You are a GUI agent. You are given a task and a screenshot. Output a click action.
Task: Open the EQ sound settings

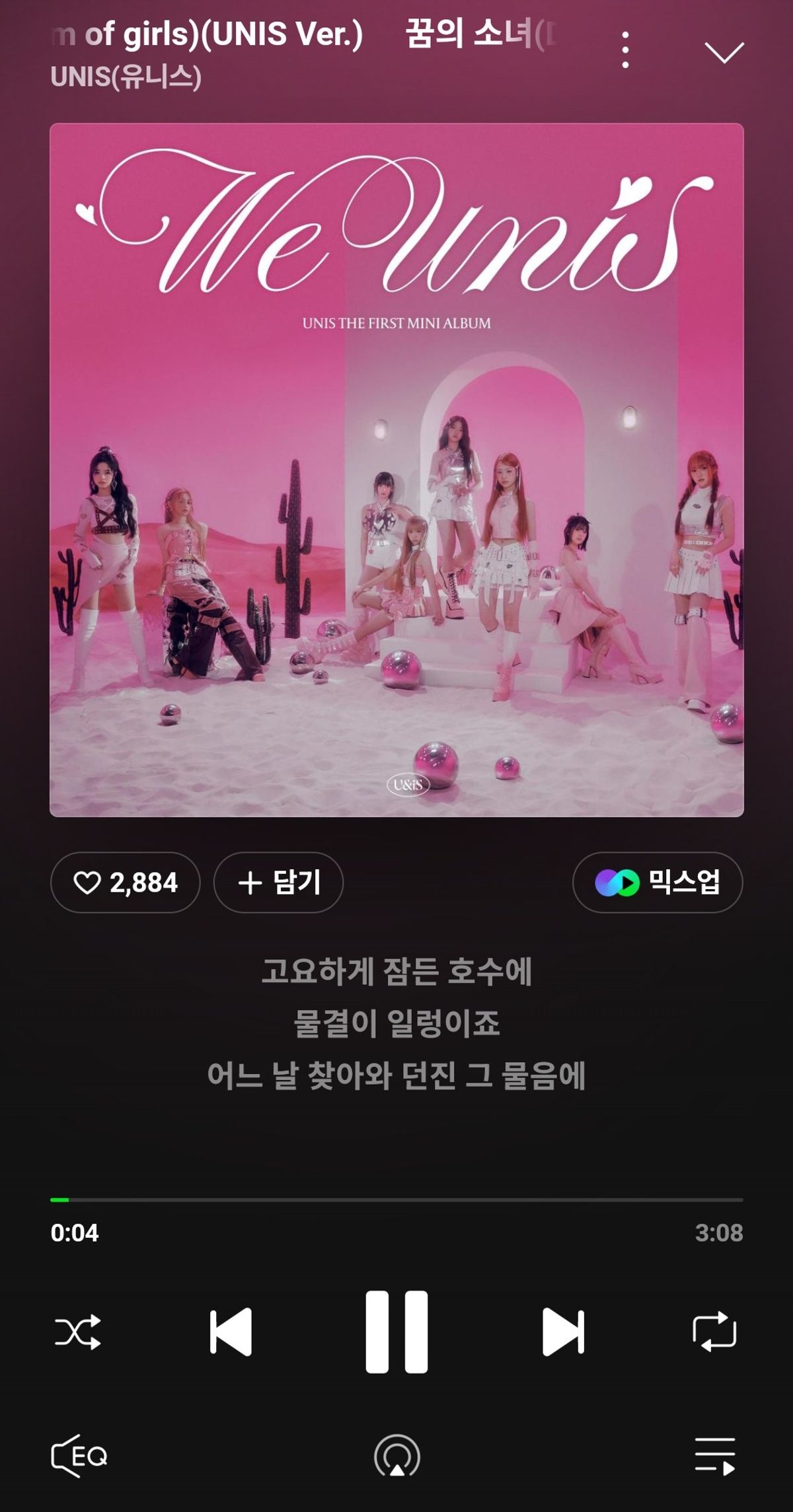pos(79,1456)
